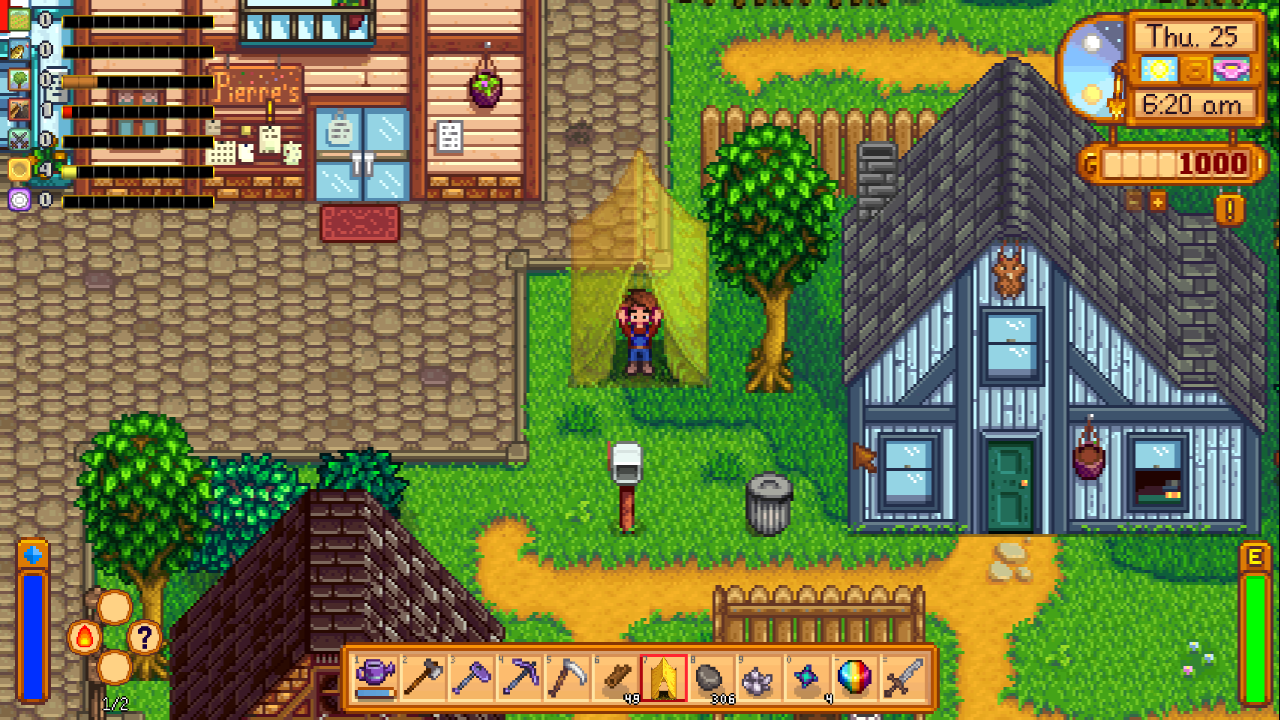Zoom in with the plus button
This screenshot has width=1280, height=720.
[1158, 201]
